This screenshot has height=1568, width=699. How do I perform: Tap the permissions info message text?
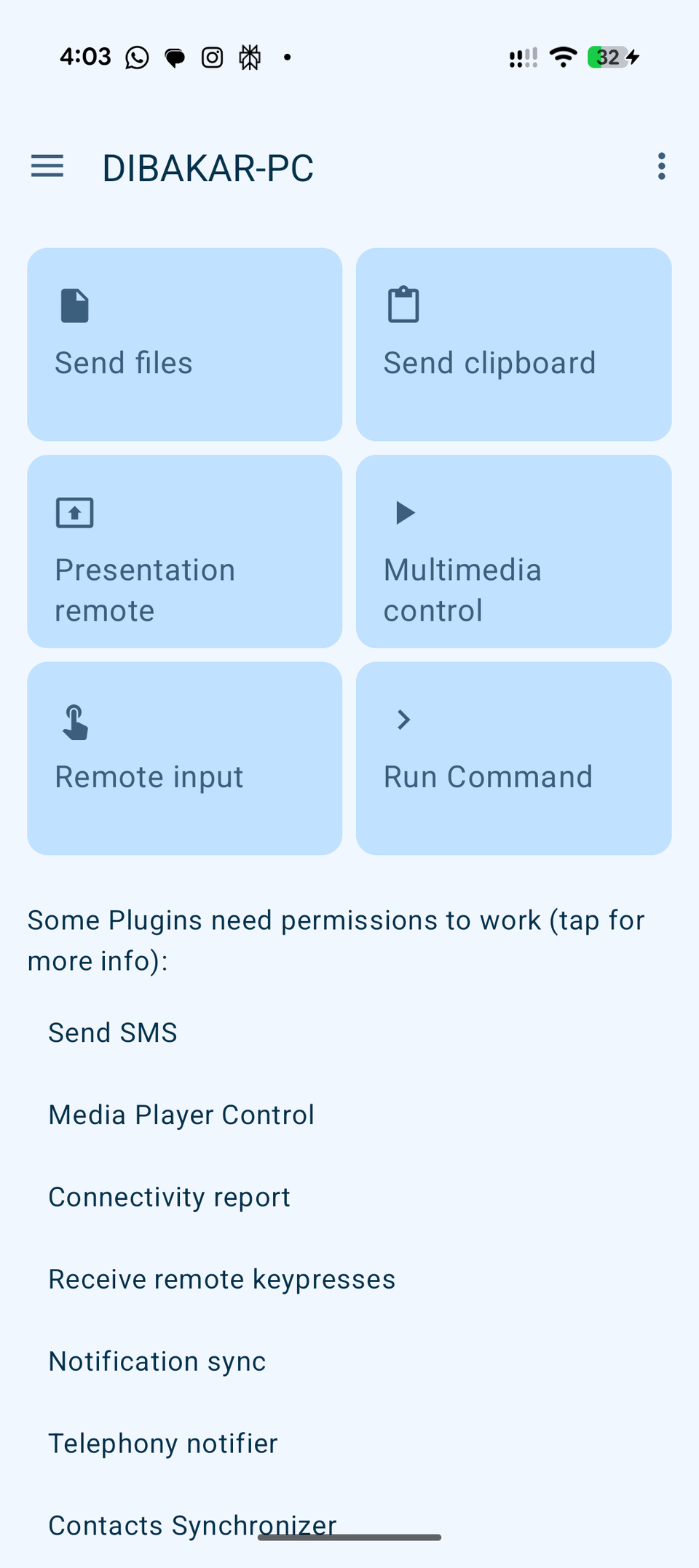coord(335,939)
